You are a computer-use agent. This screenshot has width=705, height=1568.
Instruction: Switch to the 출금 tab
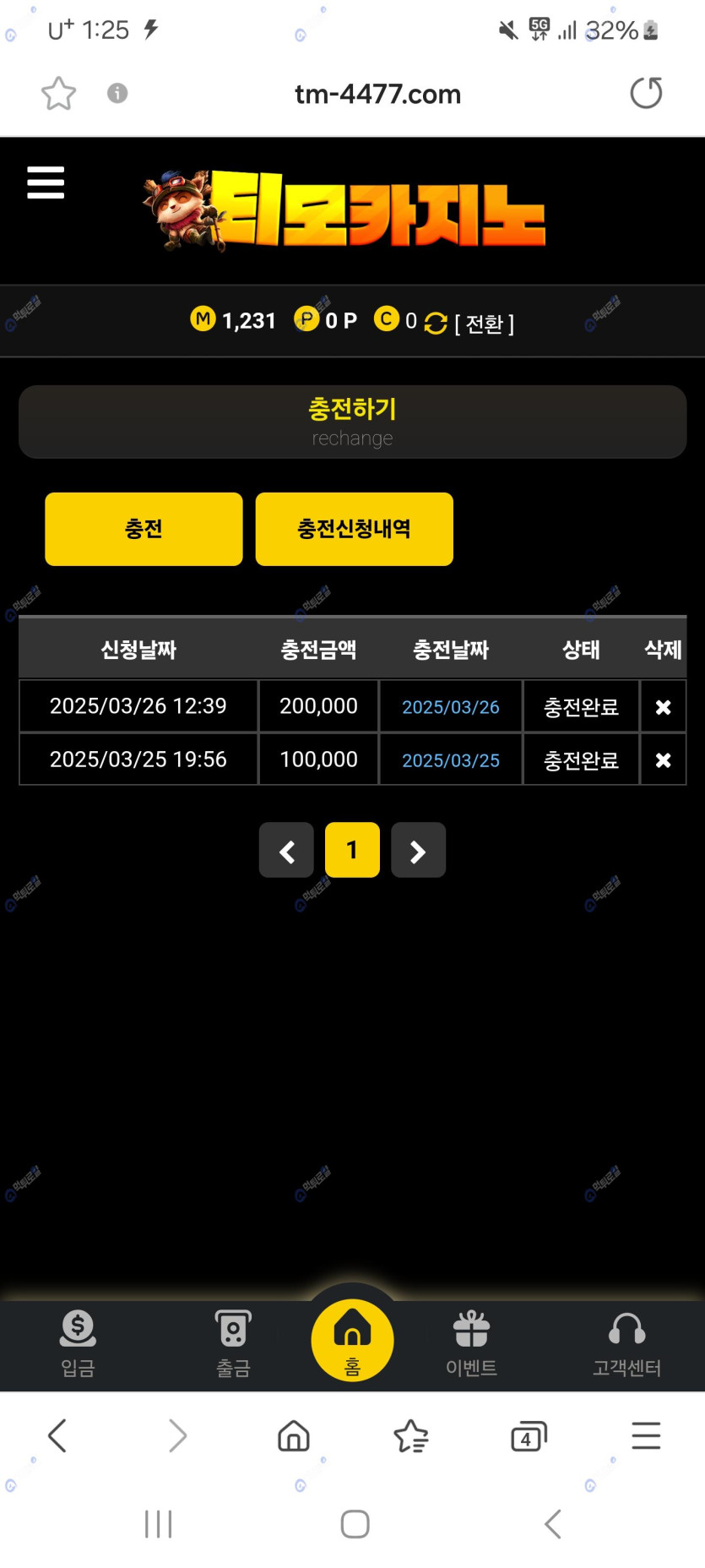click(x=233, y=1344)
